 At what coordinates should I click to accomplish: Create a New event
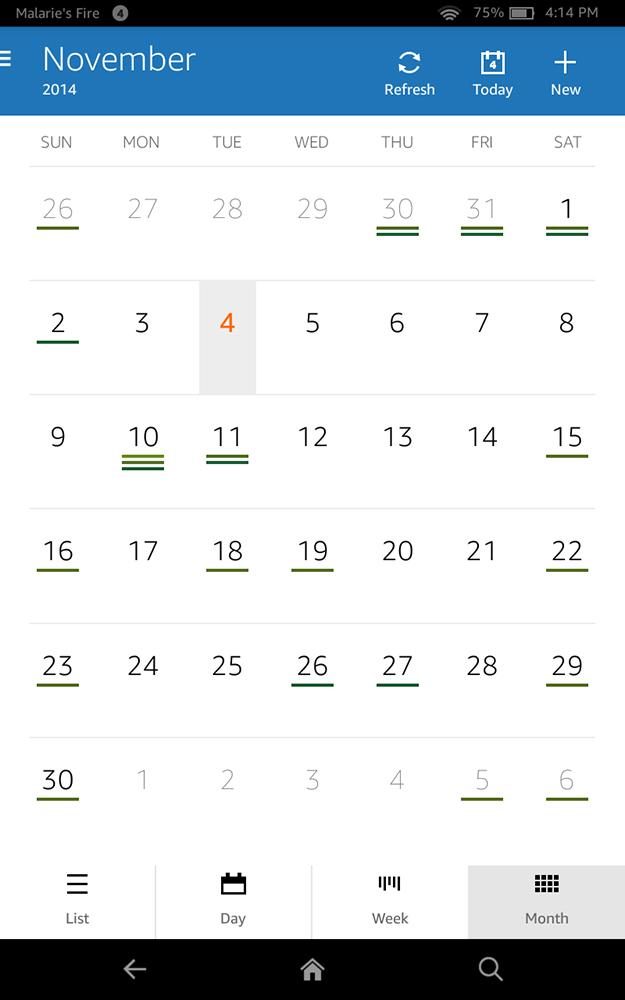pos(565,74)
